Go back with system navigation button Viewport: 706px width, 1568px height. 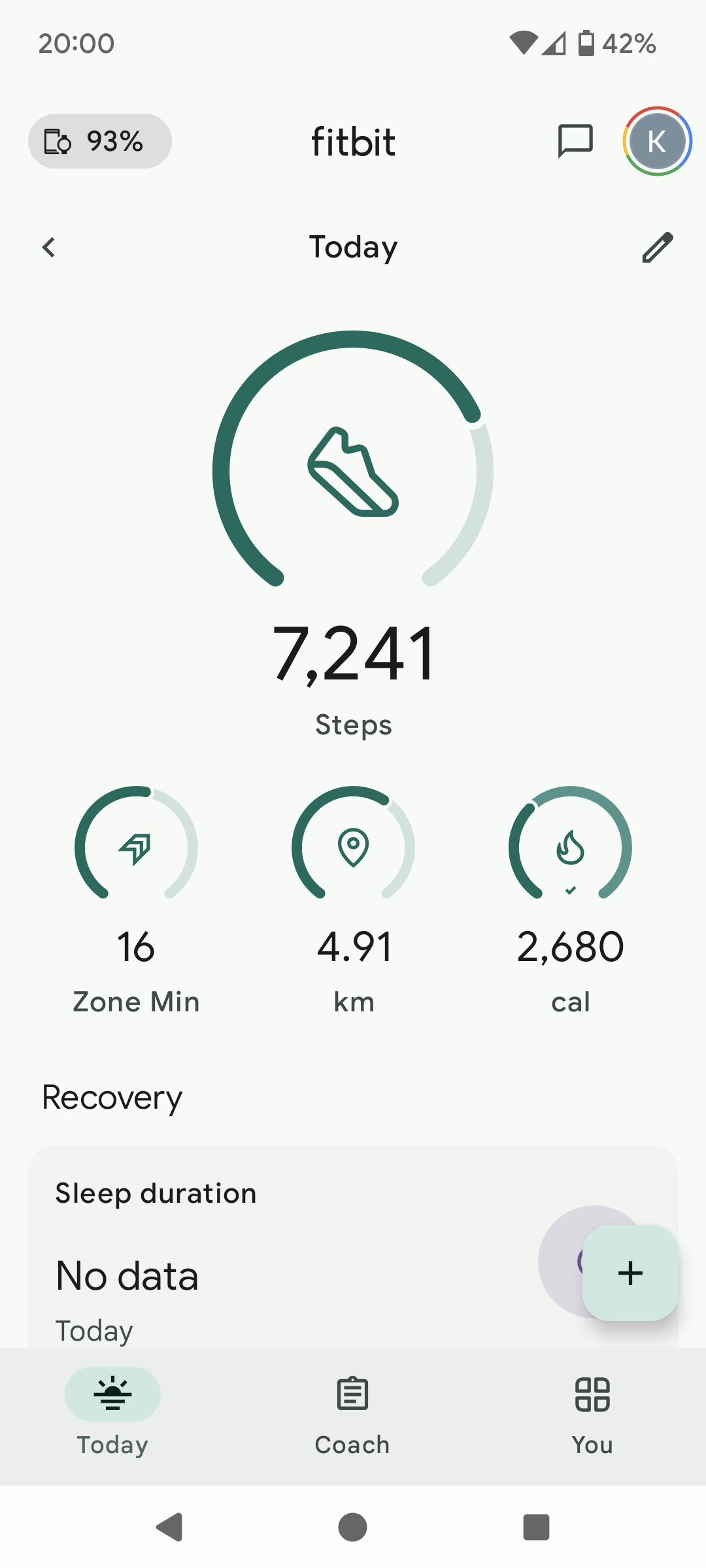[x=170, y=1527]
